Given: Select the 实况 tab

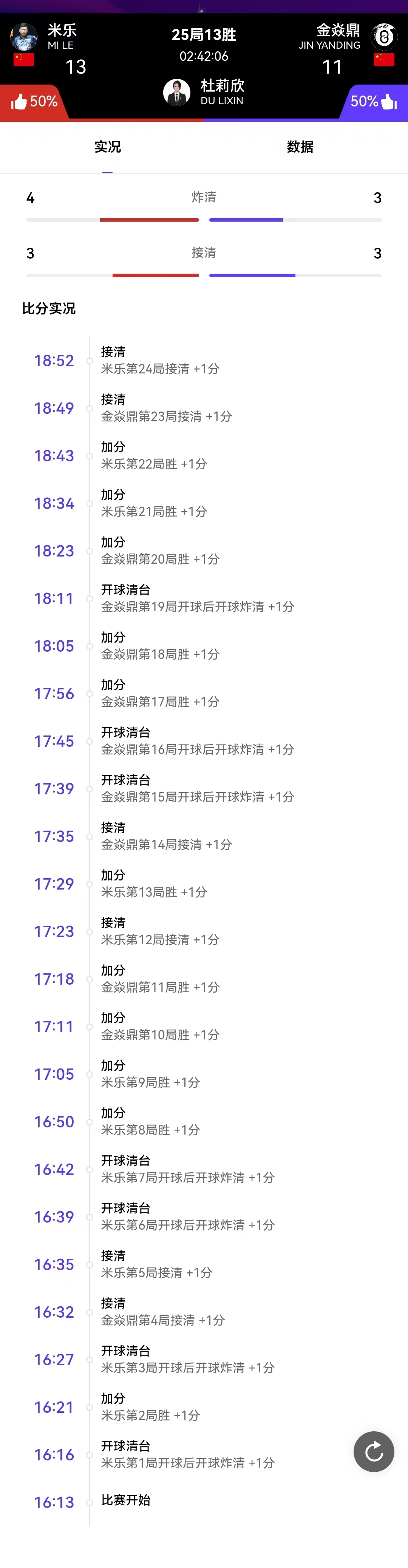Looking at the screenshot, I should click(x=108, y=147).
